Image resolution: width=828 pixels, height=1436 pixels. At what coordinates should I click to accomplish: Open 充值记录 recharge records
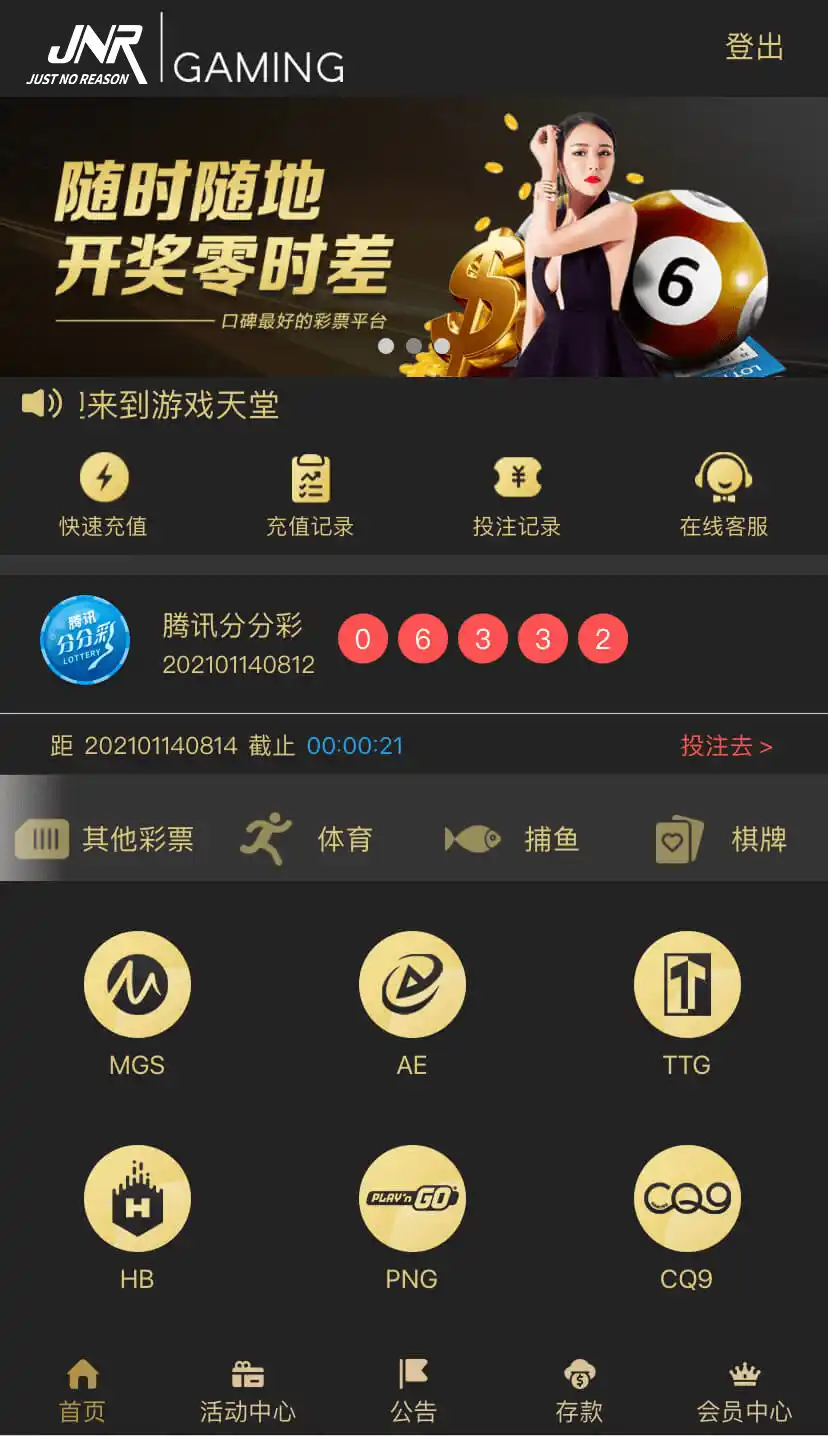310,495
